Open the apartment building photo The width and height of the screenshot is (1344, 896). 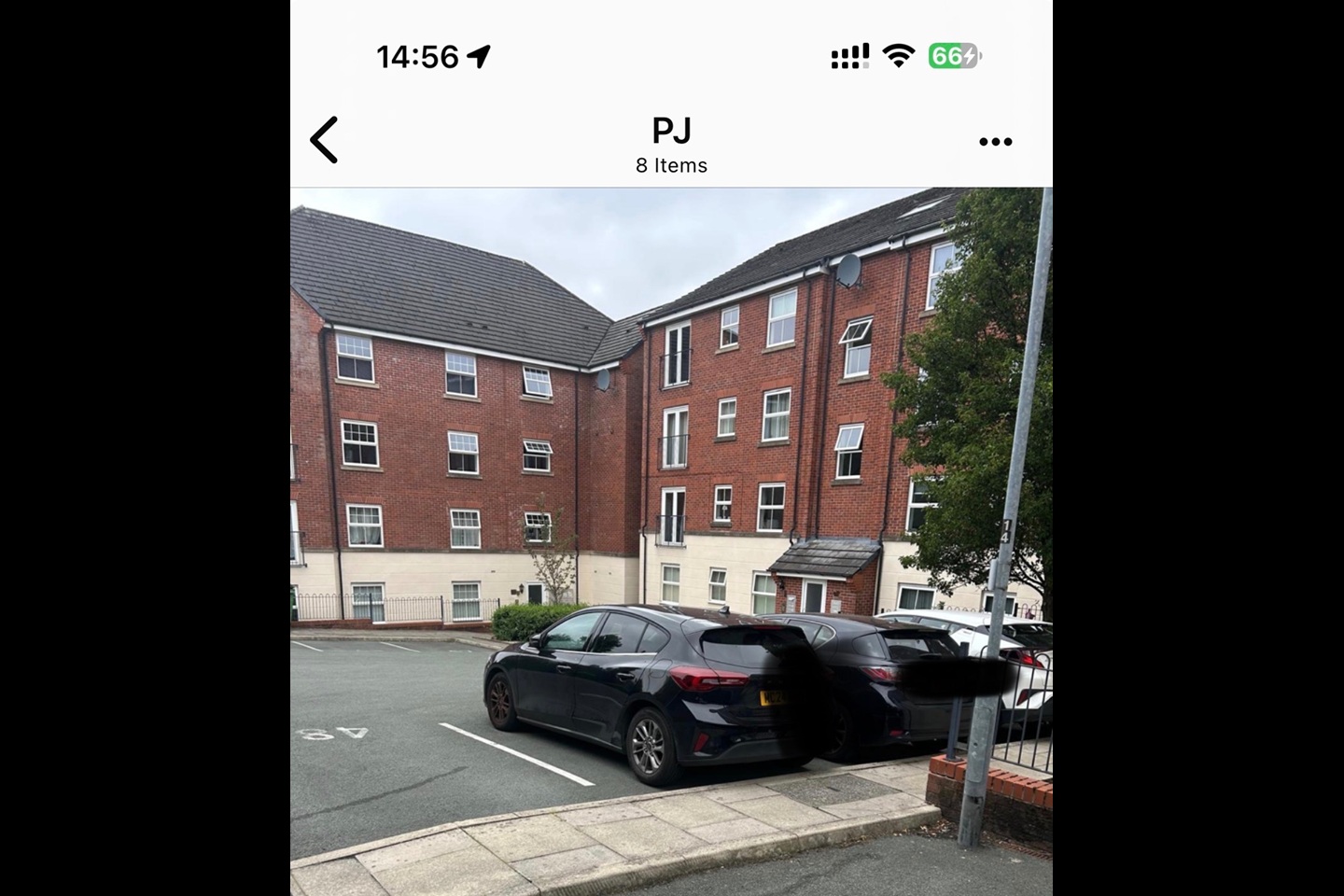click(x=671, y=523)
